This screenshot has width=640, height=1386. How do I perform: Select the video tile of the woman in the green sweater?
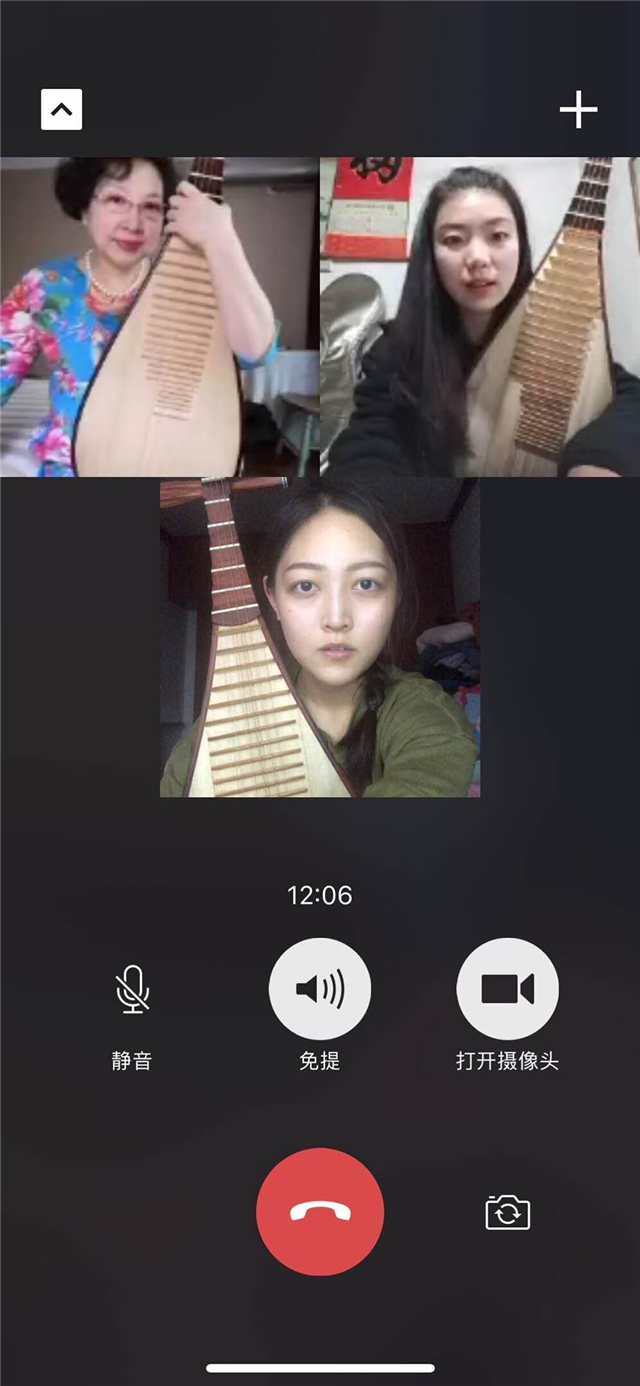click(x=320, y=637)
